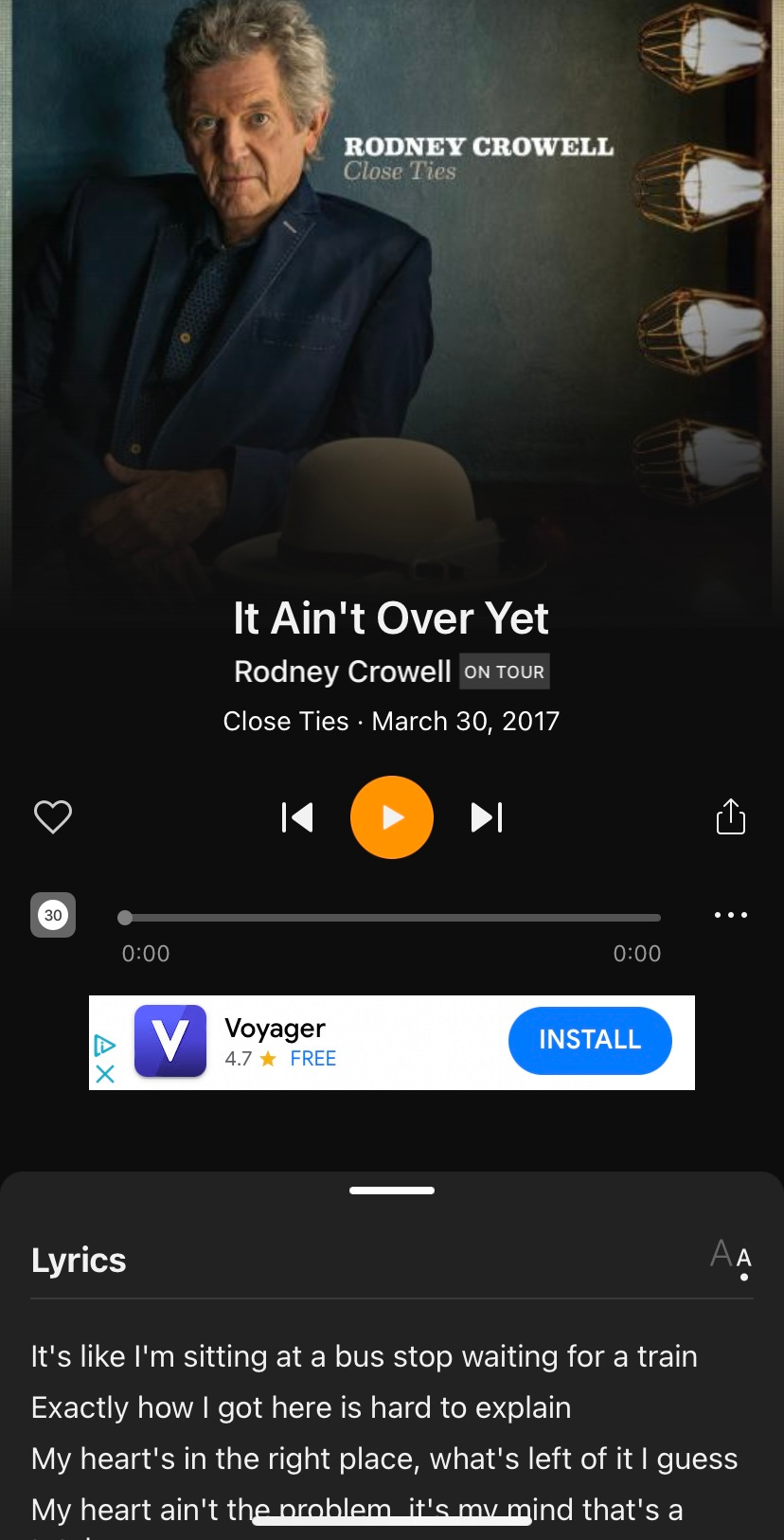Viewport: 784px width, 1540px height.
Task: Install the Voyager app from ad
Action: click(x=589, y=1040)
